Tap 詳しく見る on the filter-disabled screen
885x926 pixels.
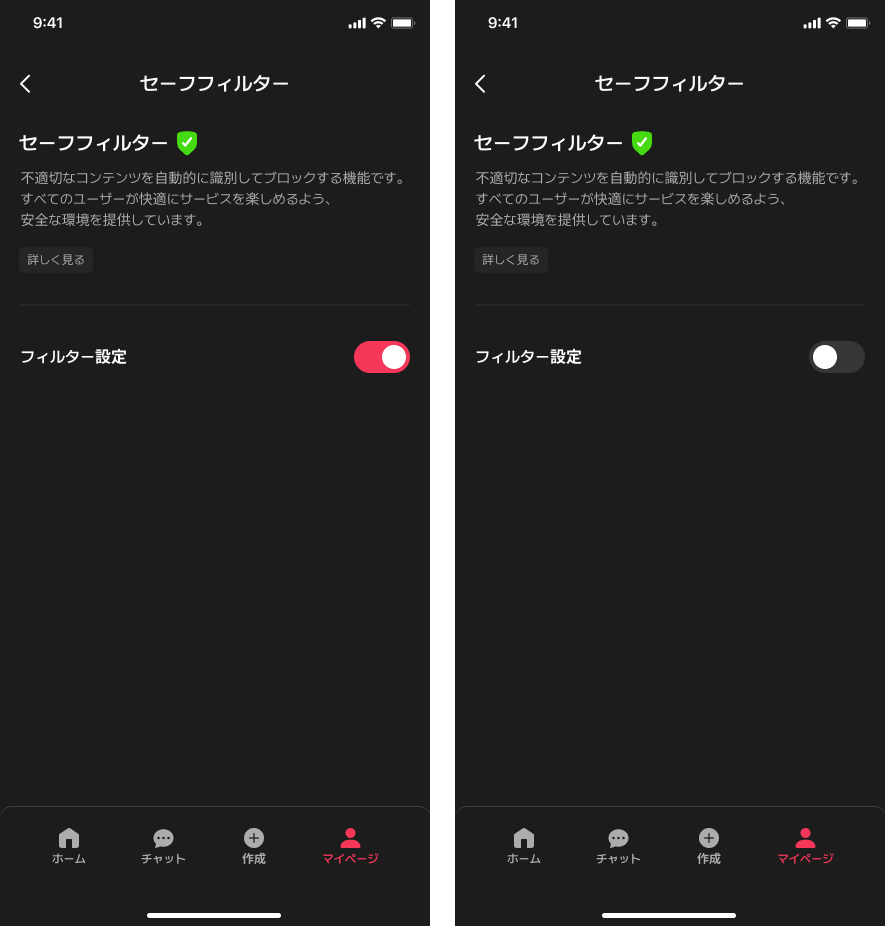click(x=511, y=260)
